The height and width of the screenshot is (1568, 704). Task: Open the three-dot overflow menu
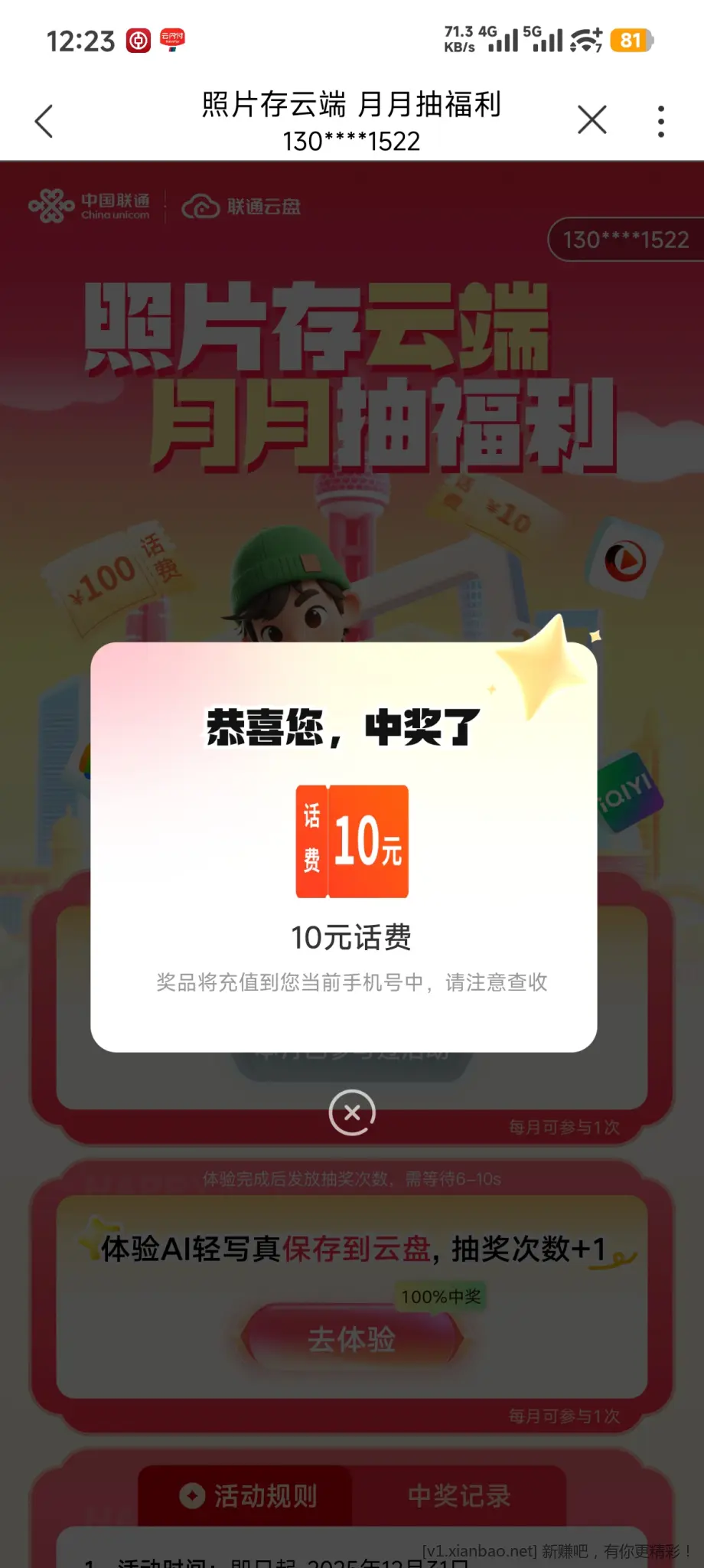pos(660,120)
